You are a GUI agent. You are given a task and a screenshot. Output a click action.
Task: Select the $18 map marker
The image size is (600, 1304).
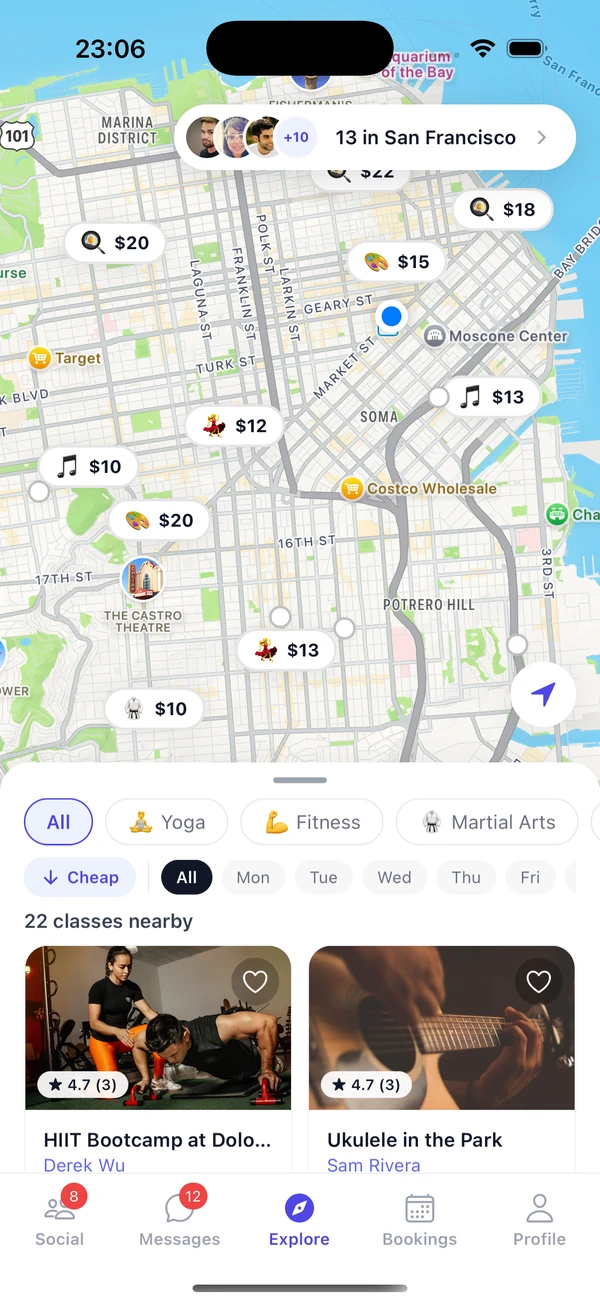(x=503, y=209)
